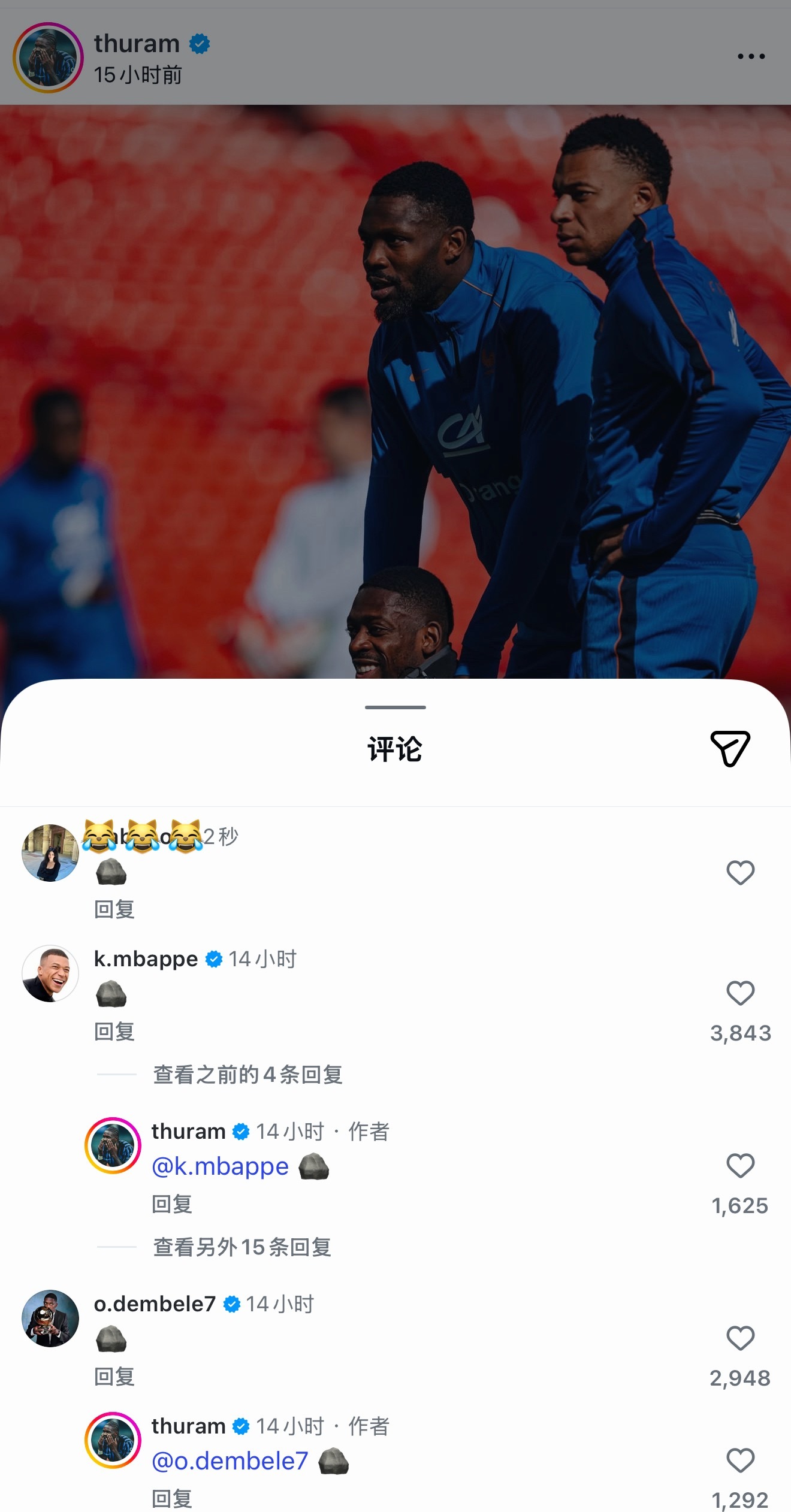Click the verified badge on thuram's @k.mbappe reply
The image size is (791, 1512).
click(x=240, y=1132)
